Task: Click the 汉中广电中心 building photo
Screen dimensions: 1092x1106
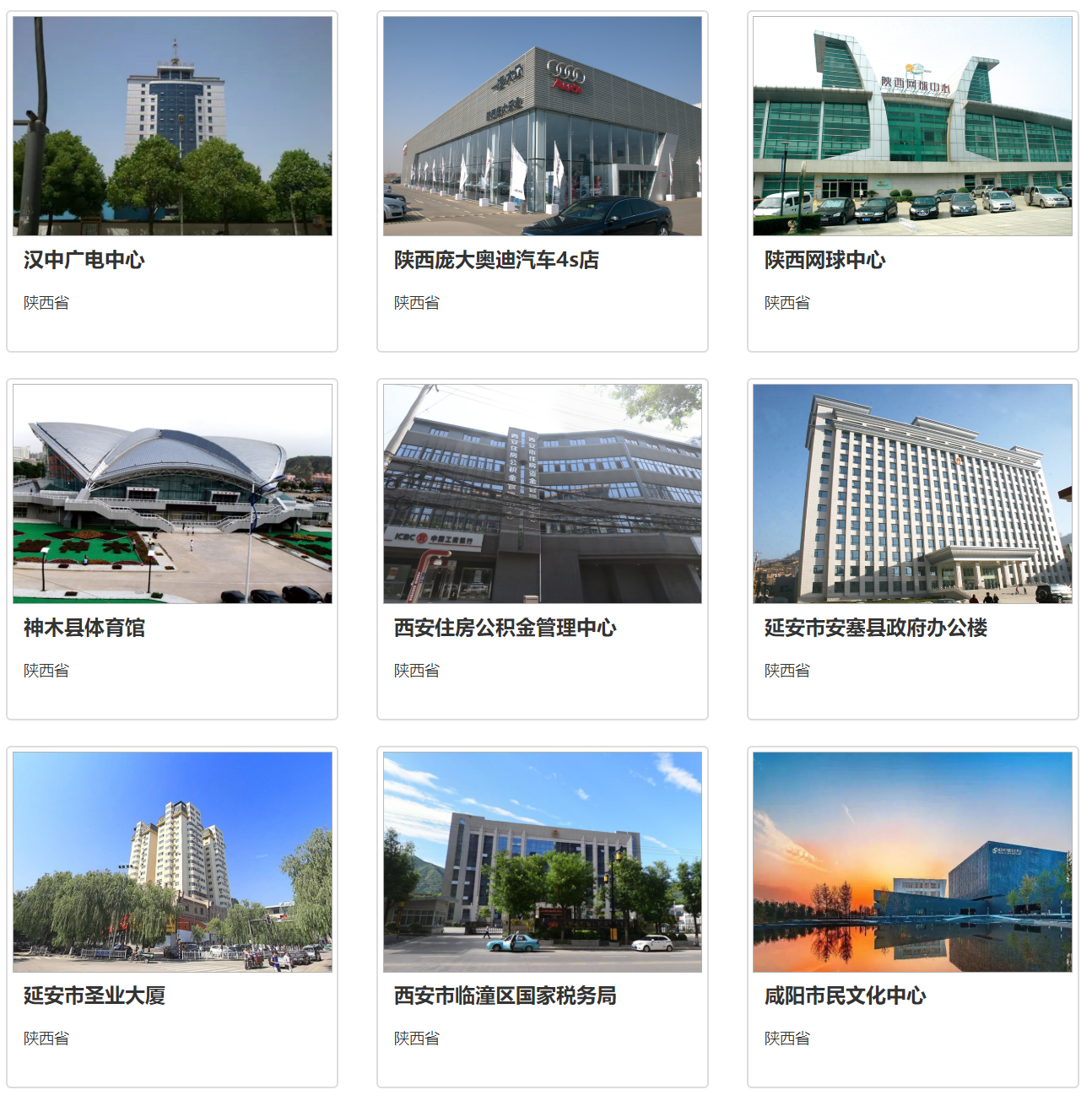Action: click(x=170, y=122)
